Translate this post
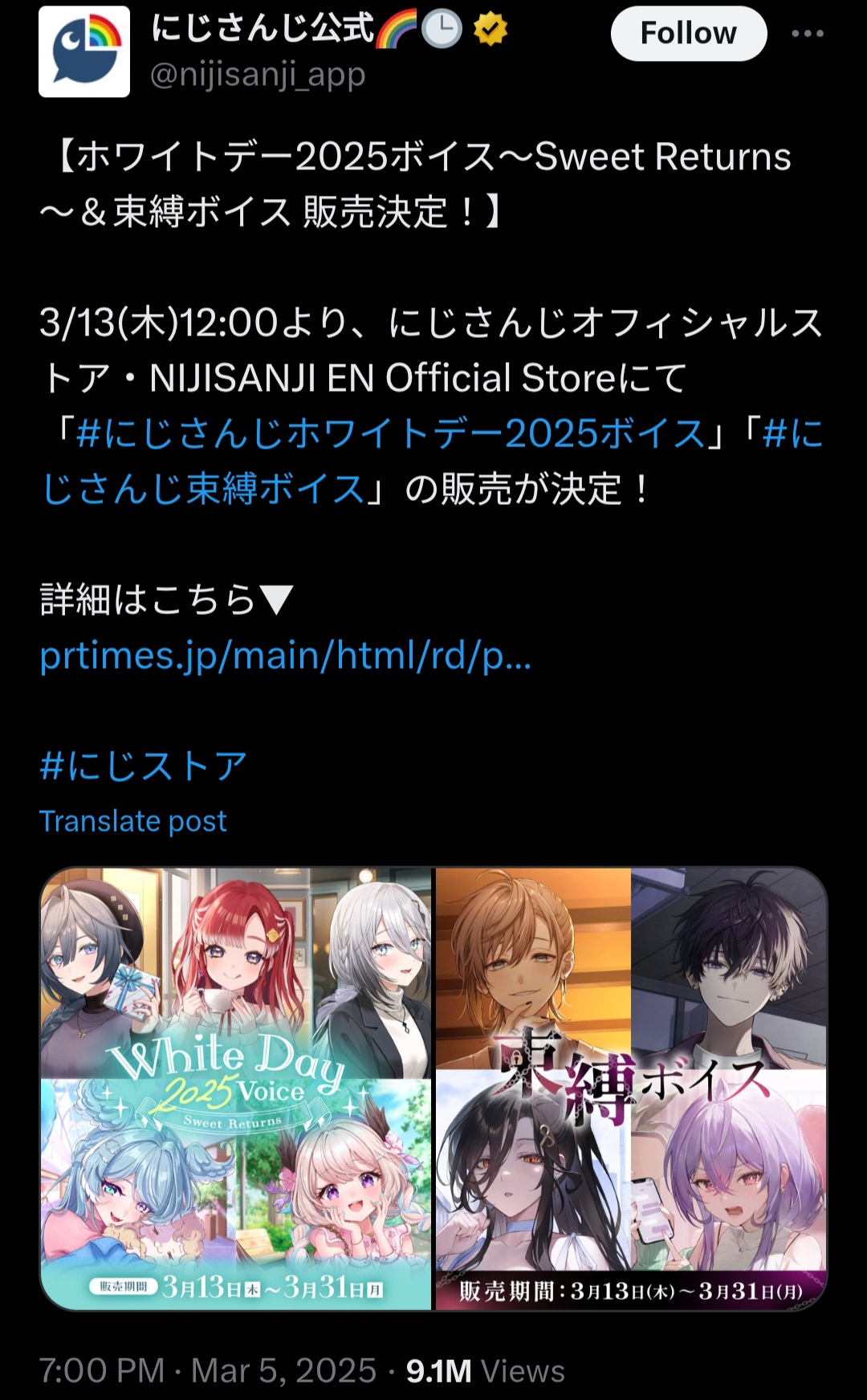The image size is (867, 1400). pyautogui.click(x=133, y=821)
